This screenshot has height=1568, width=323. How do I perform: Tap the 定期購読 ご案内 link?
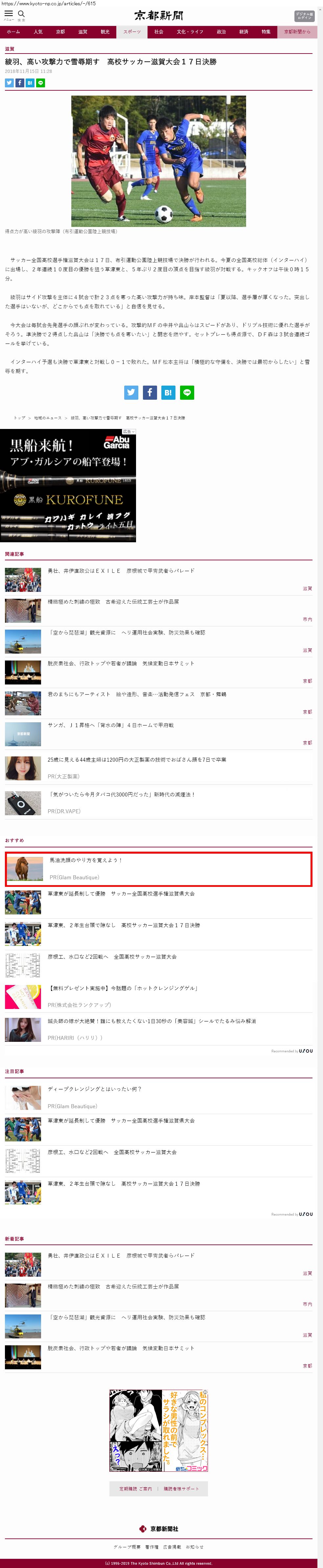tap(135, 1489)
